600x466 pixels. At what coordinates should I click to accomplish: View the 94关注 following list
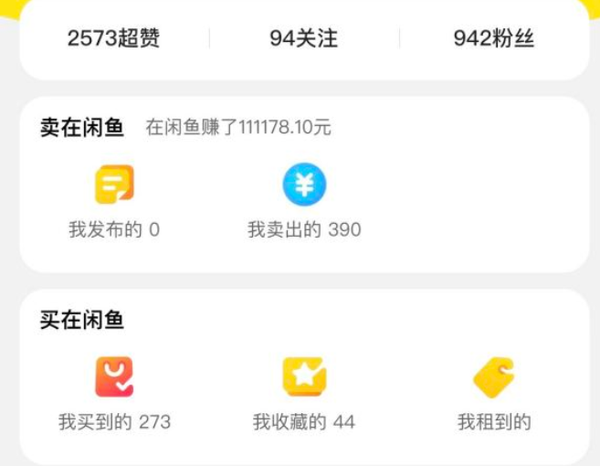pos(304,39)
